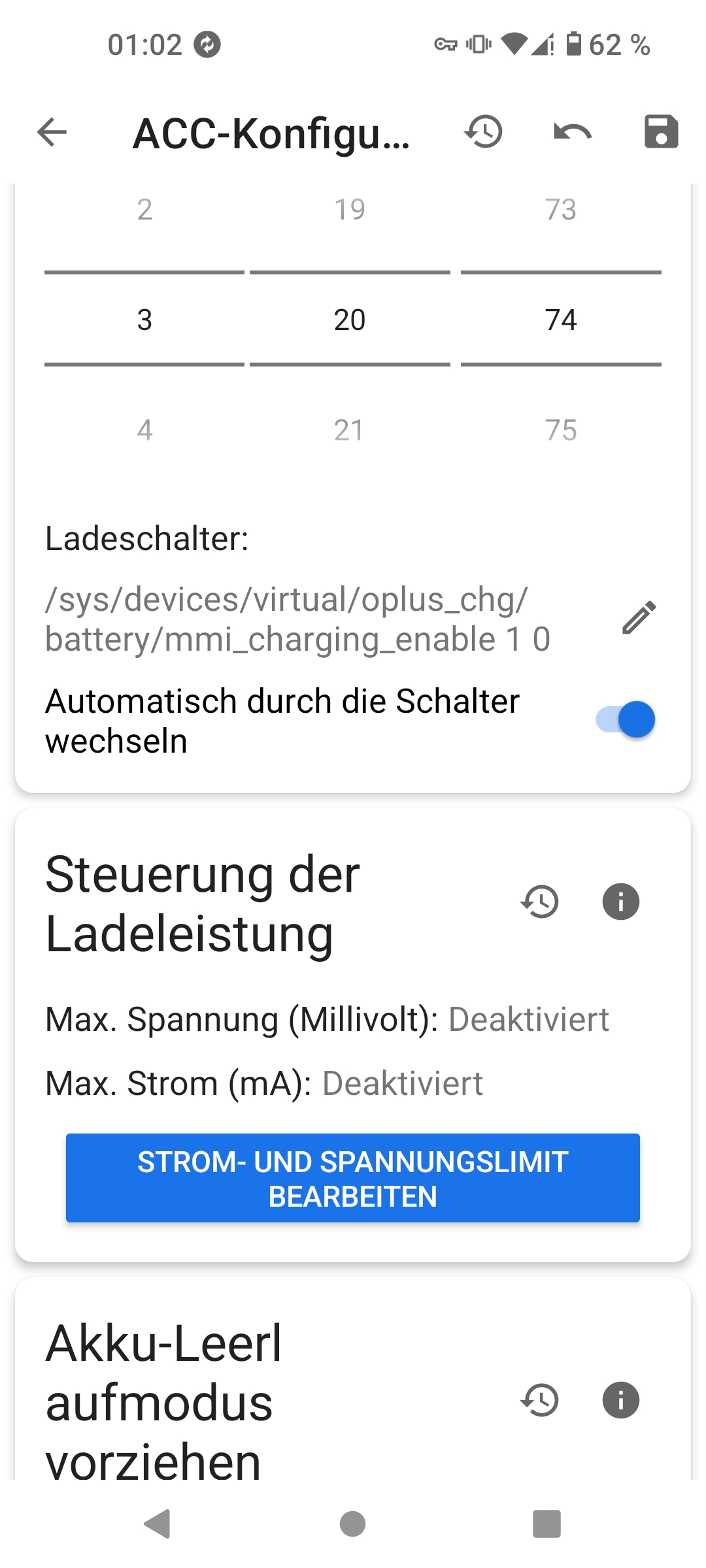Disable Automatisch durch die Schalter wechseln

(x=625, y=719)
